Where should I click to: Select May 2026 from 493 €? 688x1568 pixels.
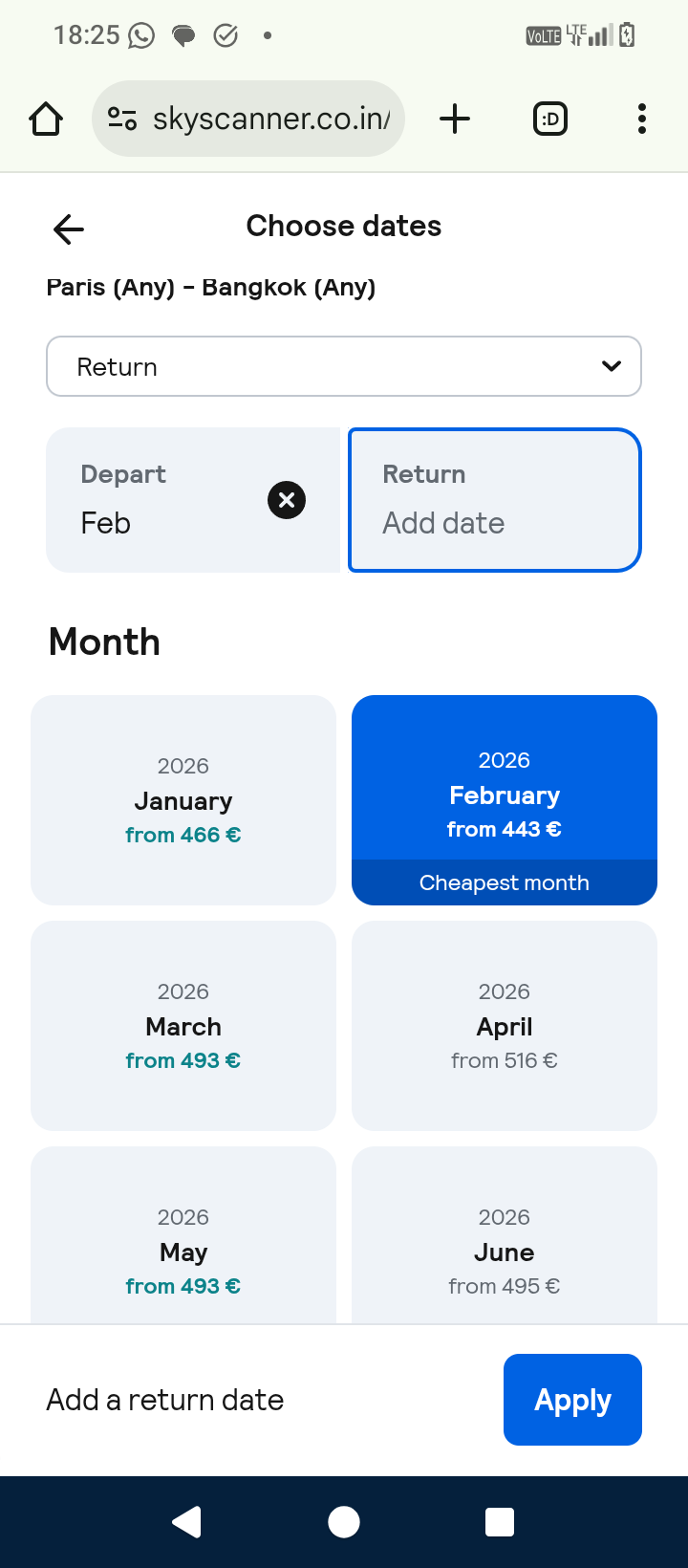183,1243
